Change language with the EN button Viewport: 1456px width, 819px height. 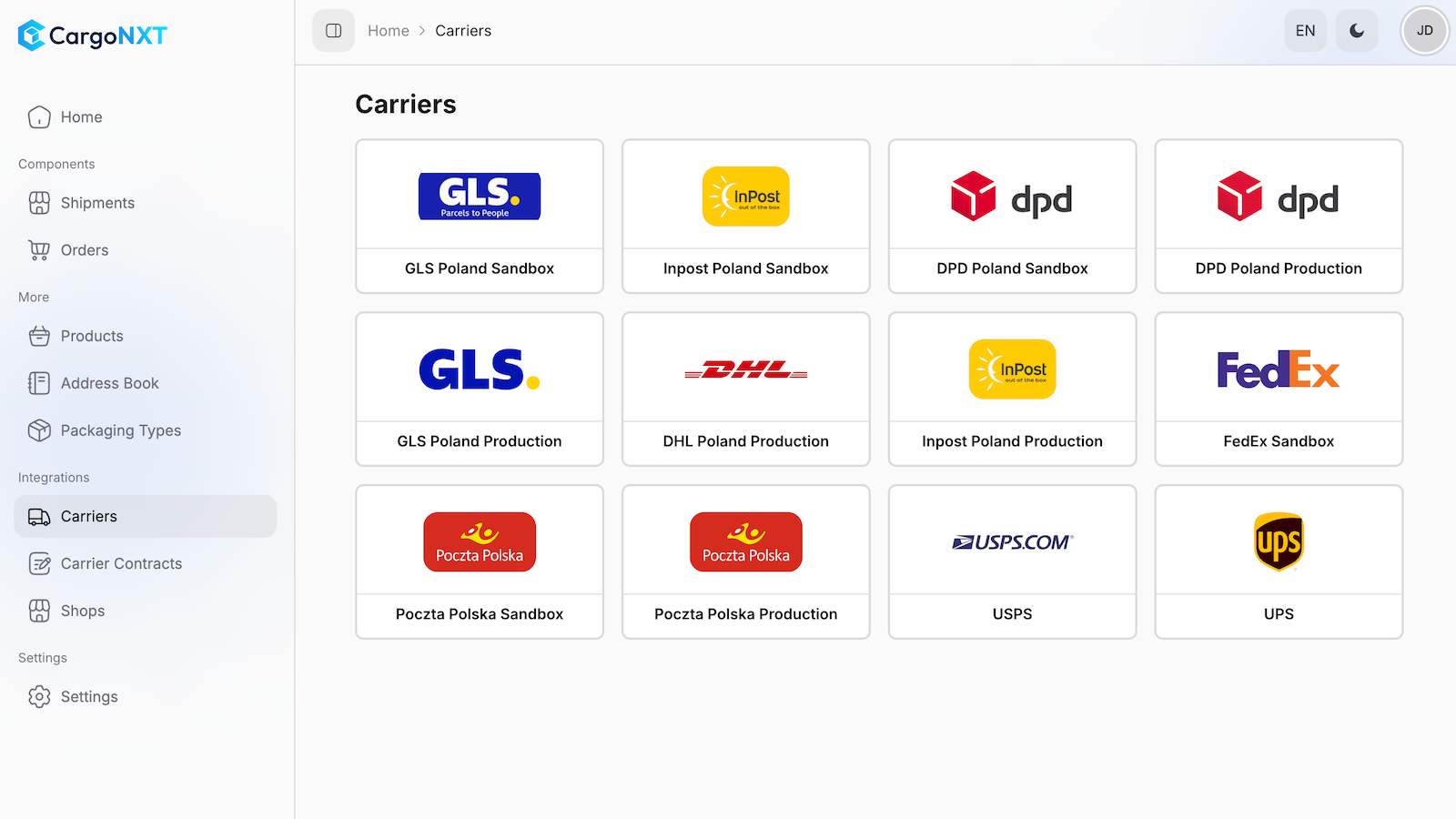point(1305,31)
